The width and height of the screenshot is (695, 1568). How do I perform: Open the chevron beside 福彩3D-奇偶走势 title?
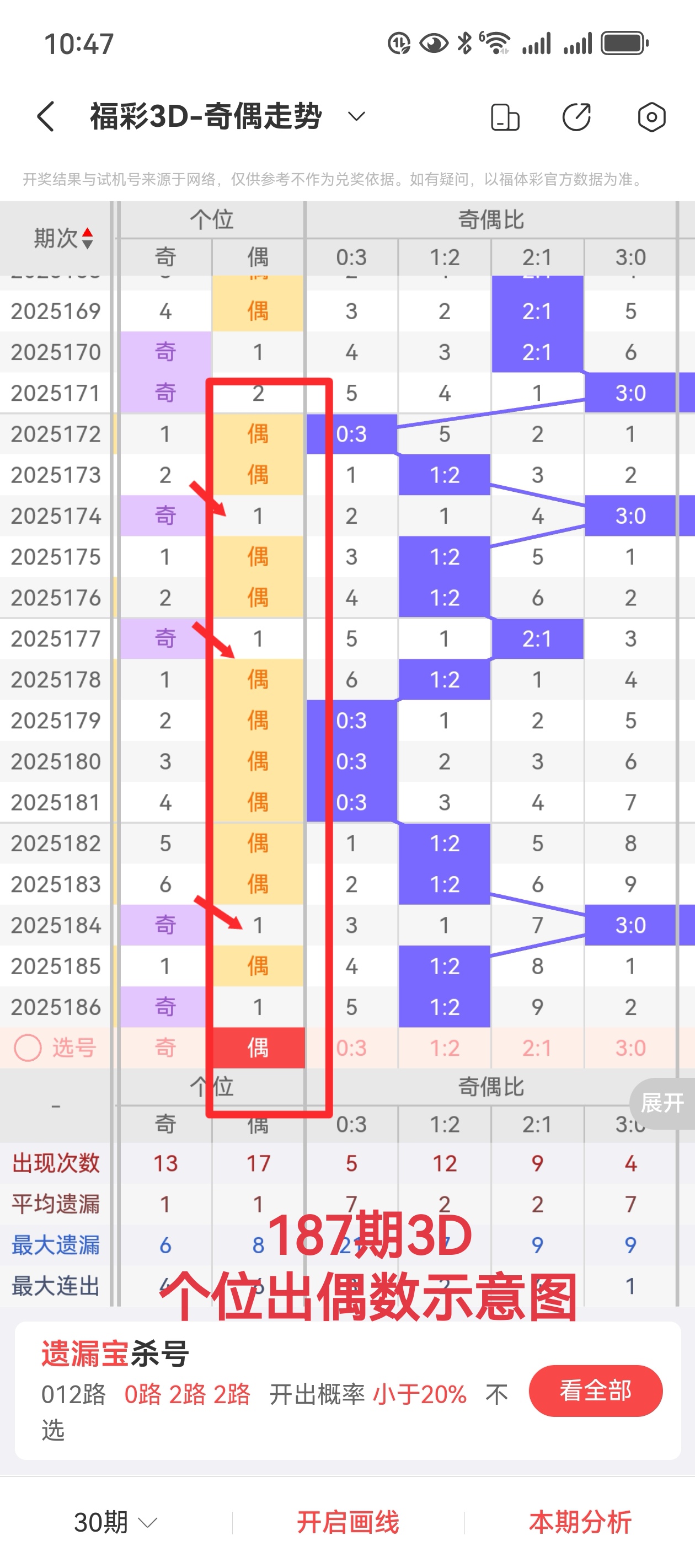click(355, 116)
